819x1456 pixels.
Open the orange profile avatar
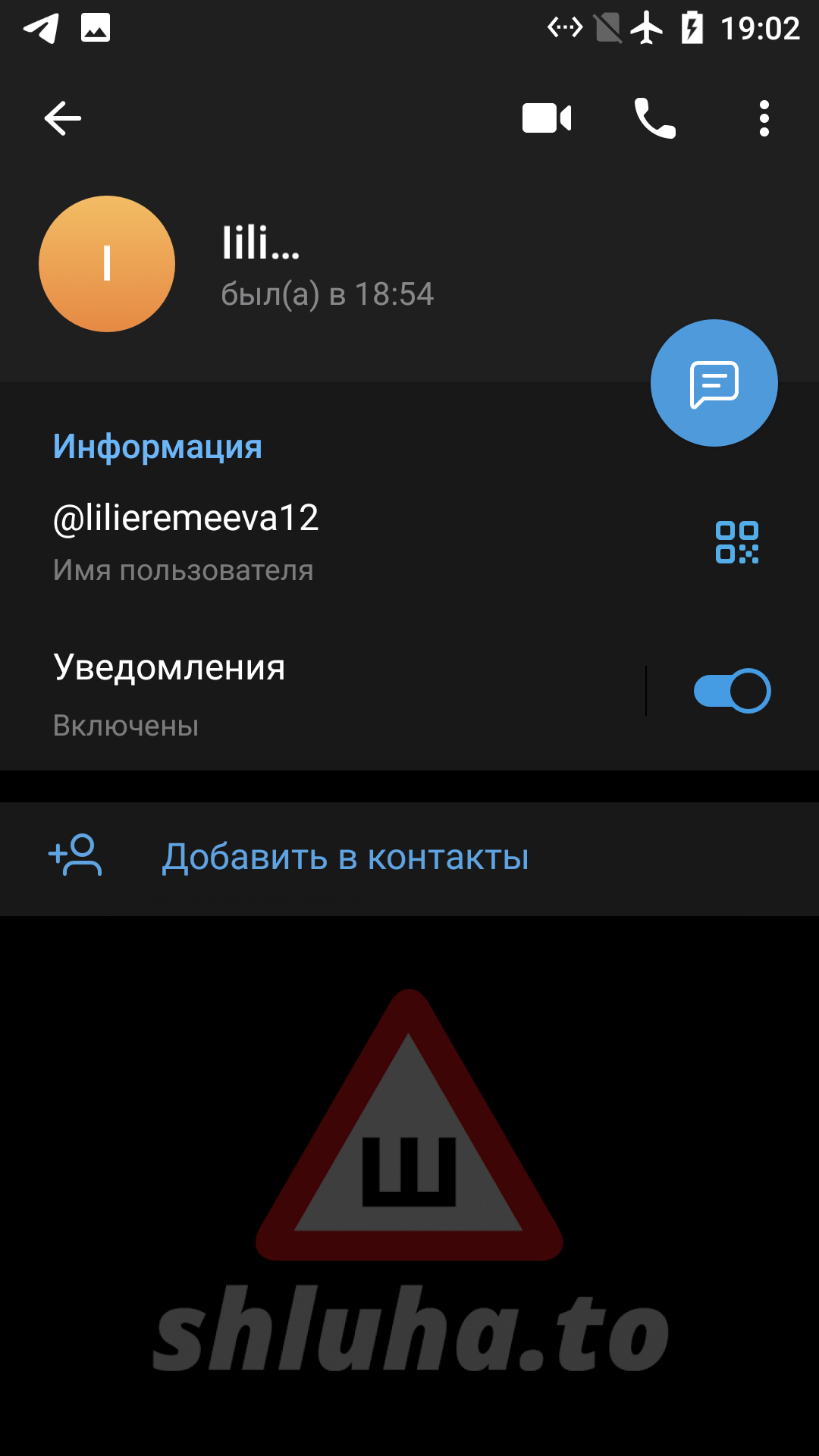tap(107, 264)
